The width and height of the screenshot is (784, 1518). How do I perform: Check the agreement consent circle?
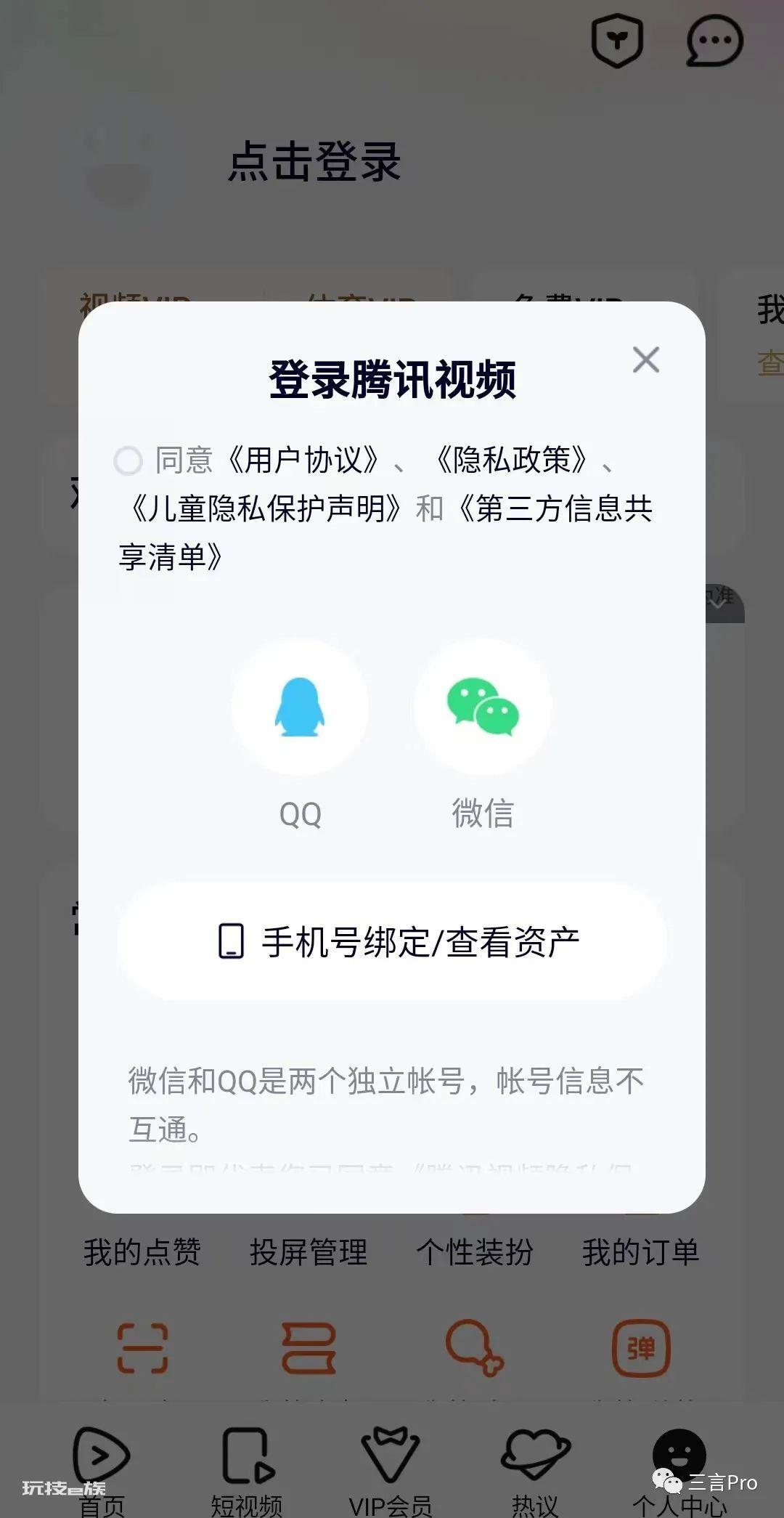coord(128,460)
